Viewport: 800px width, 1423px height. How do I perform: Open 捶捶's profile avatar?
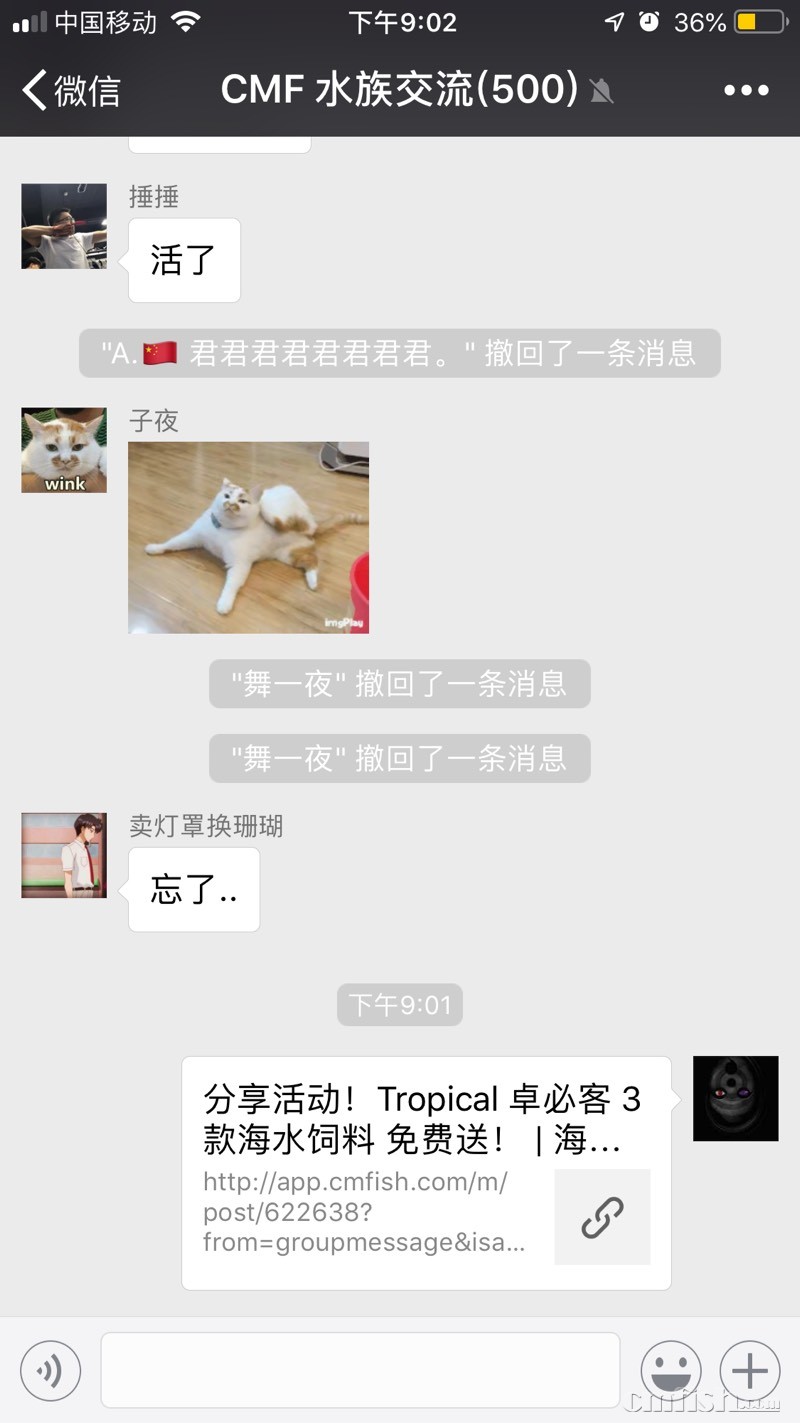click(64, 226)
